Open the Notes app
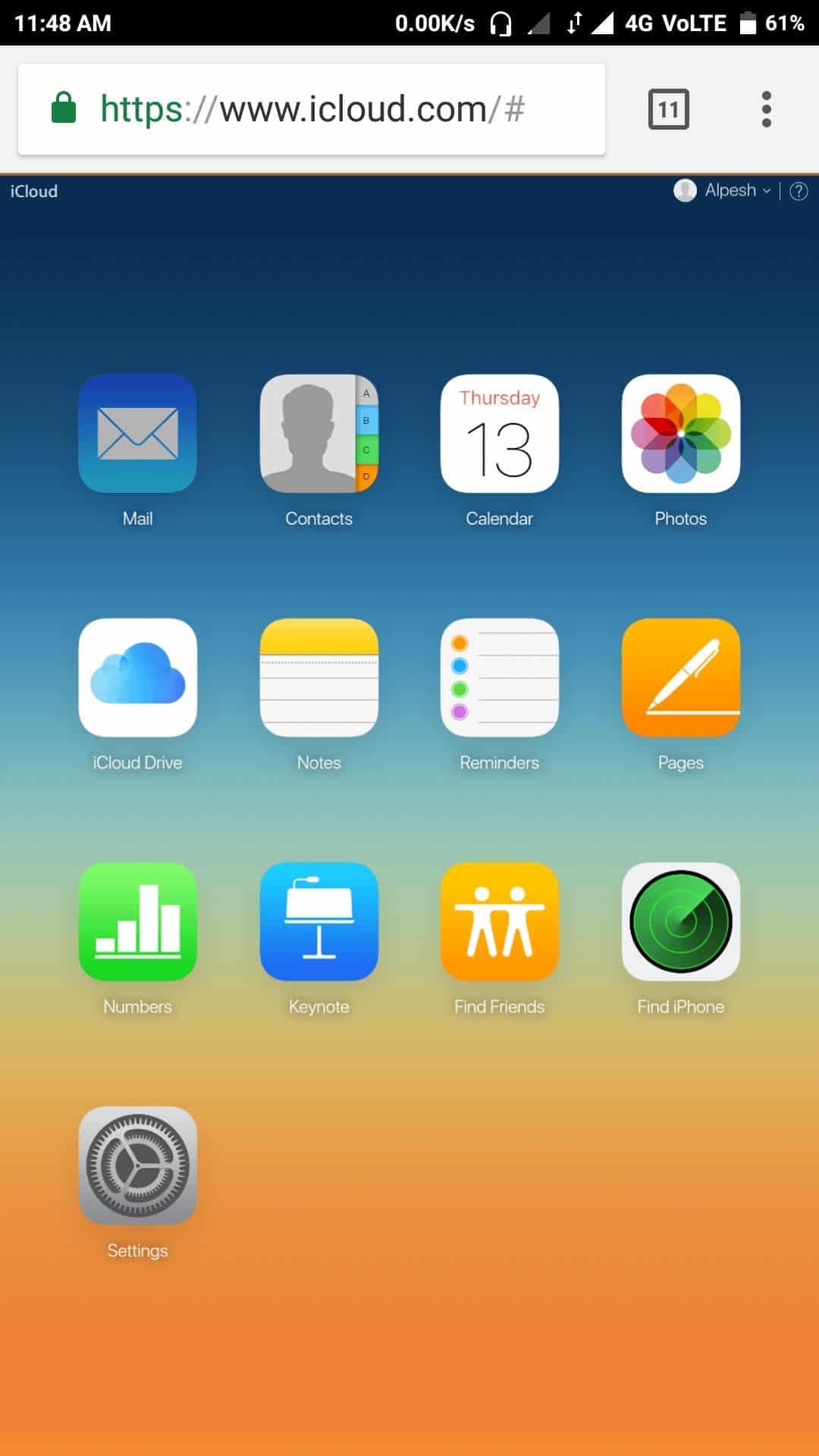Viewport: 819px width, 1456px height. pyautogui.click(x=318, y=678)
